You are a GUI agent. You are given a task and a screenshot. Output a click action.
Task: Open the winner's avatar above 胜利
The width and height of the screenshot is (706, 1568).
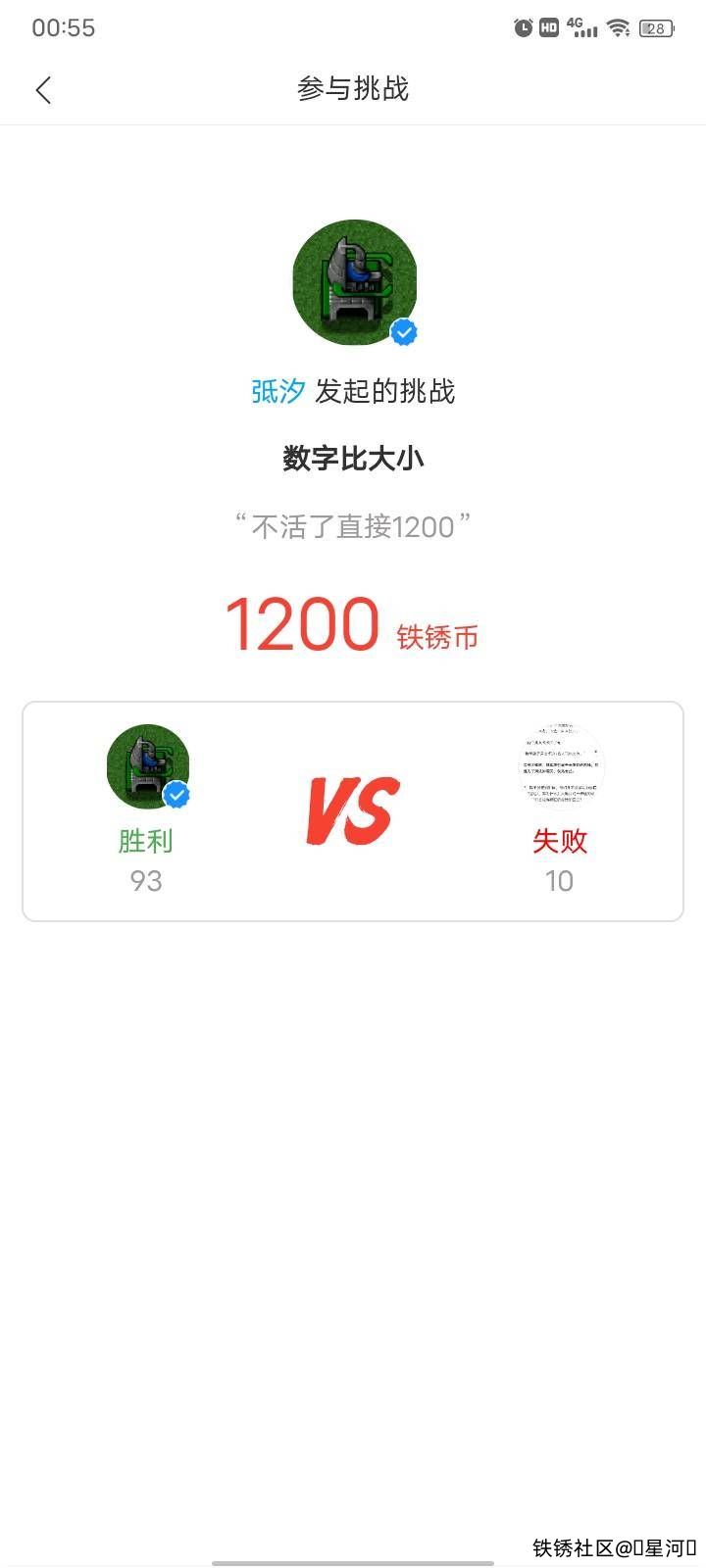(147, 766)
